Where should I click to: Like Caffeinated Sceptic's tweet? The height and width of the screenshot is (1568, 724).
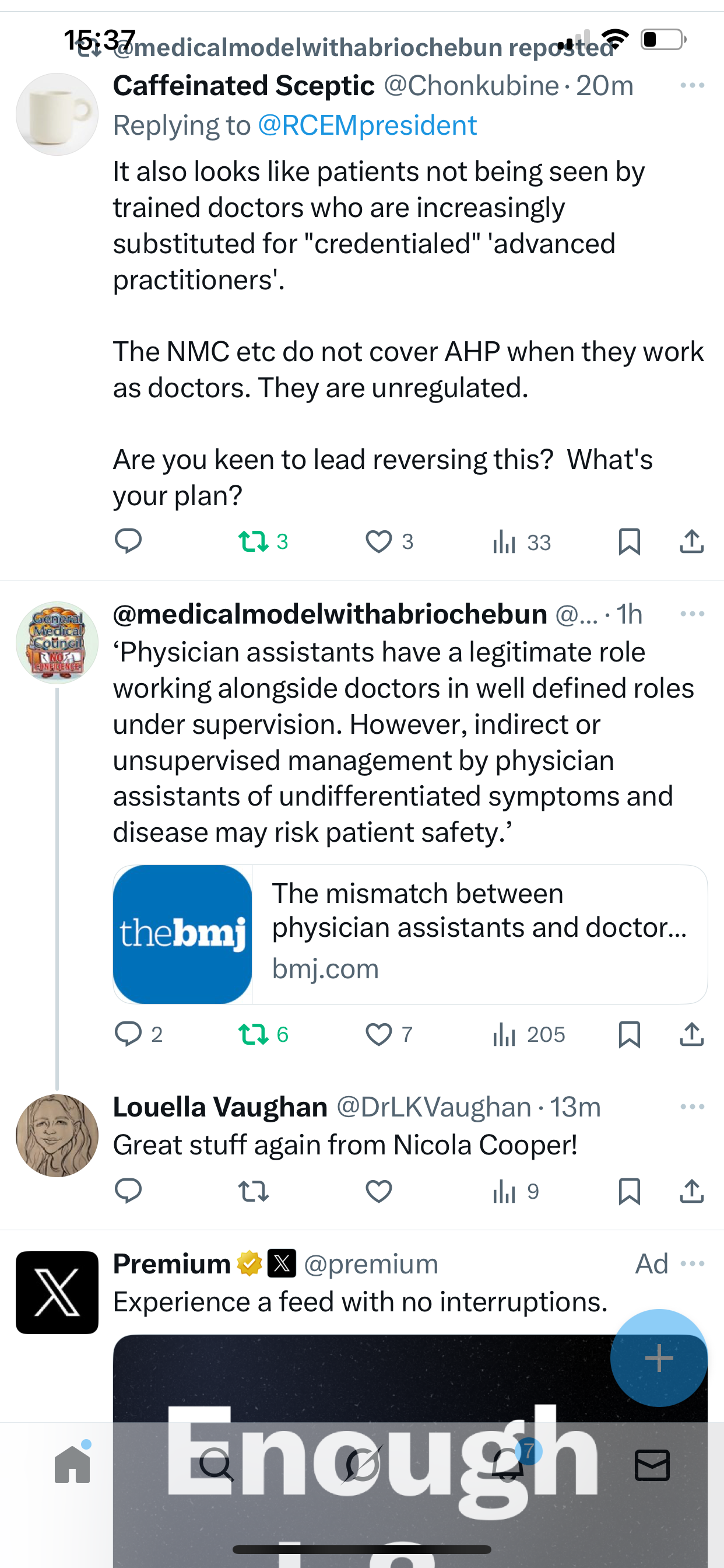(x=378, y=541)
